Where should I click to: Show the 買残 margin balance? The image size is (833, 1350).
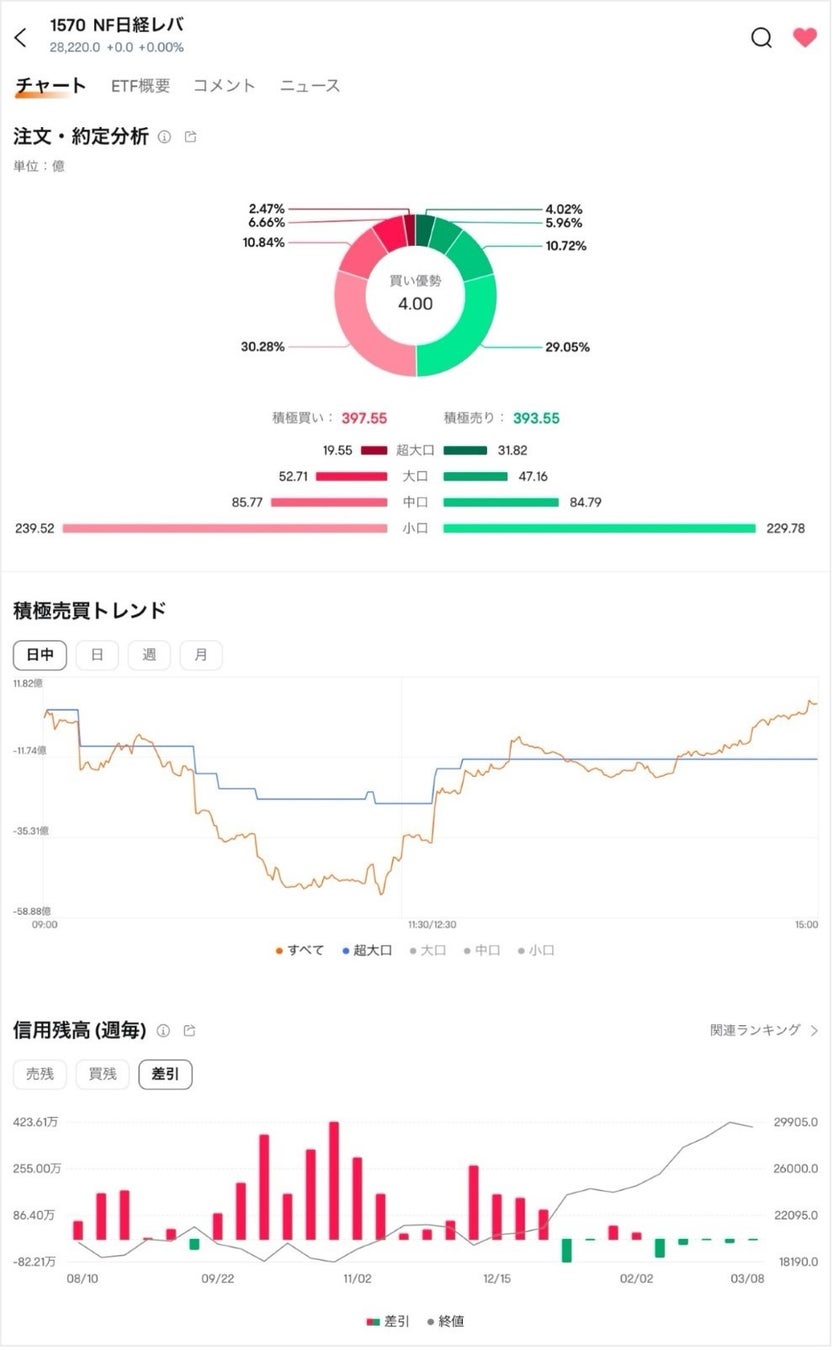point(102,1074)
